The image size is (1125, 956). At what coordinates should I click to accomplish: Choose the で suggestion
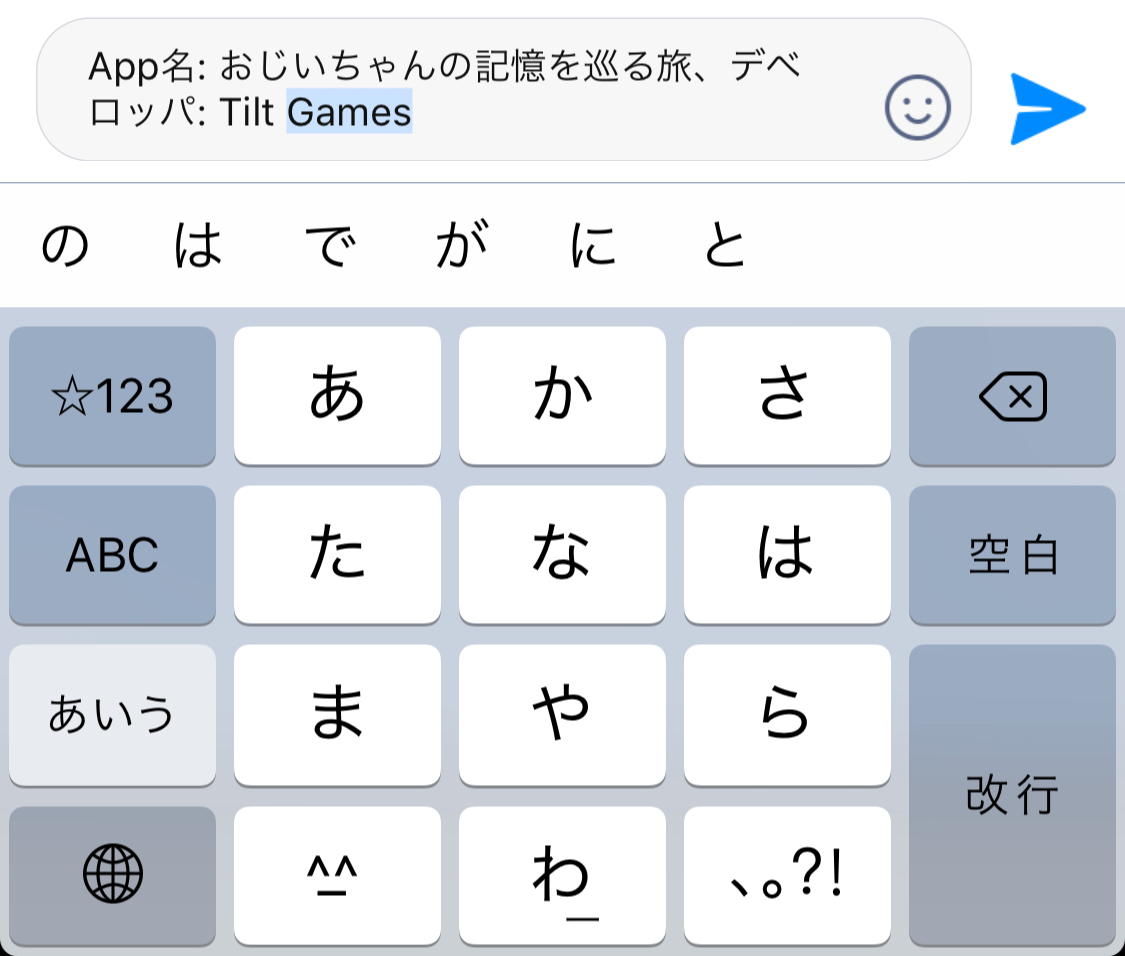328,246
